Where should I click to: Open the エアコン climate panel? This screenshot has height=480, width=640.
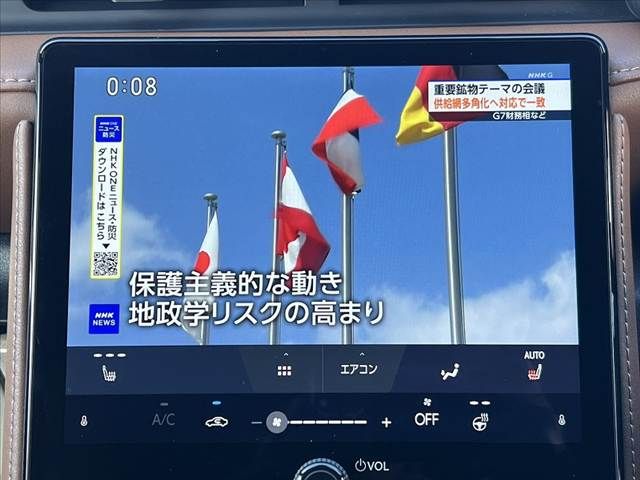[358, 369]
